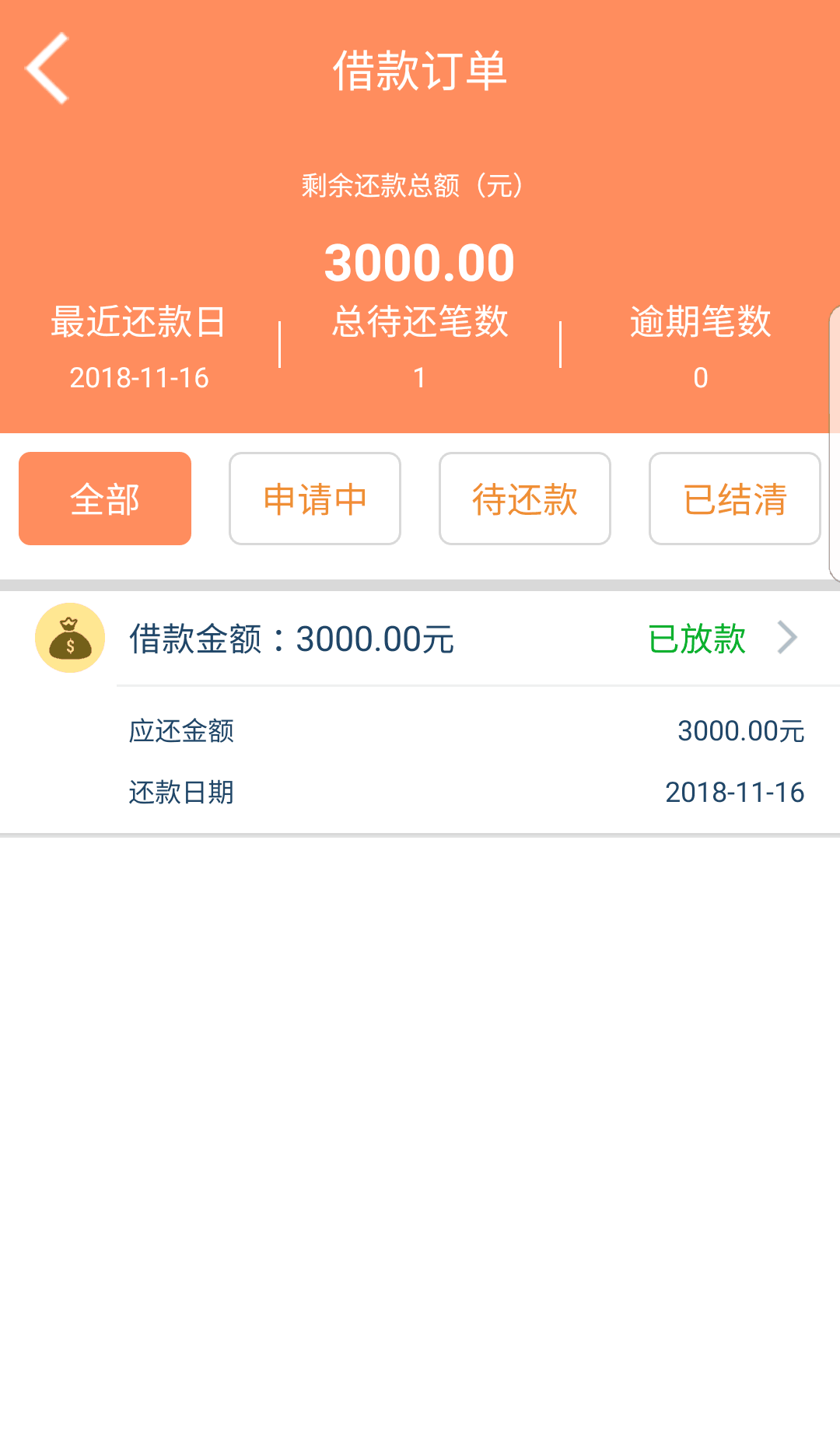Viewport: 840px width, 1449px height.
Task: Switch to the 已结清 tab
Action: 735,499
